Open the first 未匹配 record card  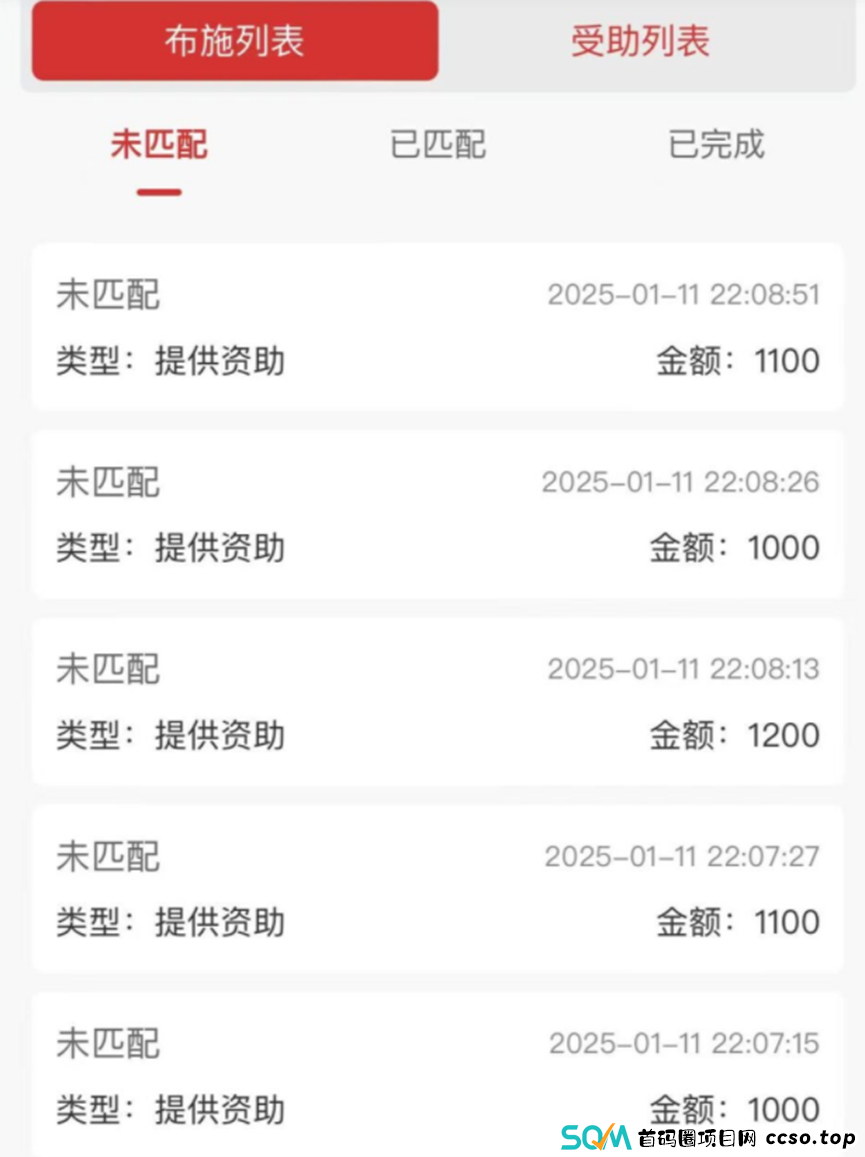tap(432, 326)
